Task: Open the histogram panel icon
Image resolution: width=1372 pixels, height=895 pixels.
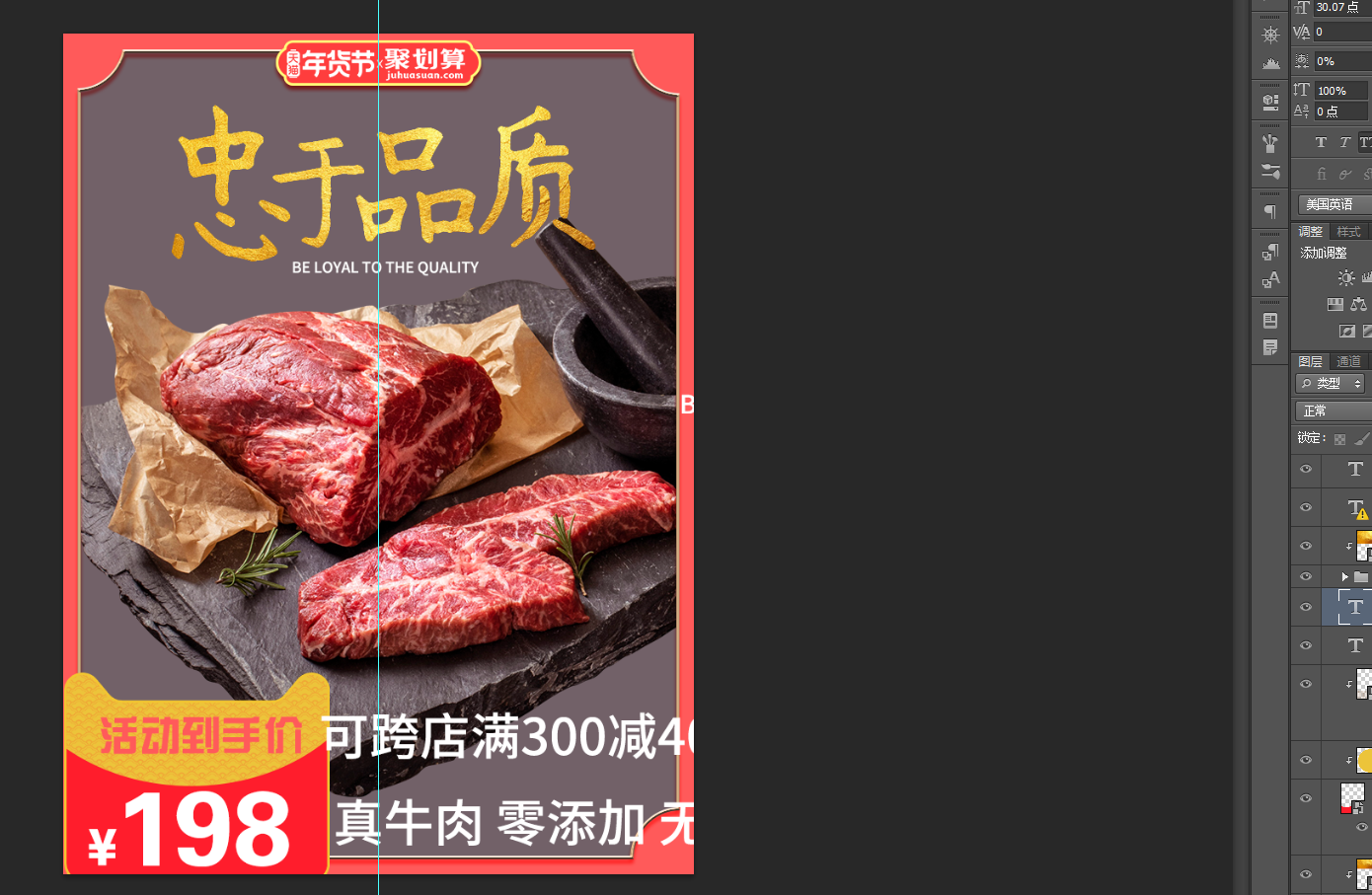Action: [1270, 63]
